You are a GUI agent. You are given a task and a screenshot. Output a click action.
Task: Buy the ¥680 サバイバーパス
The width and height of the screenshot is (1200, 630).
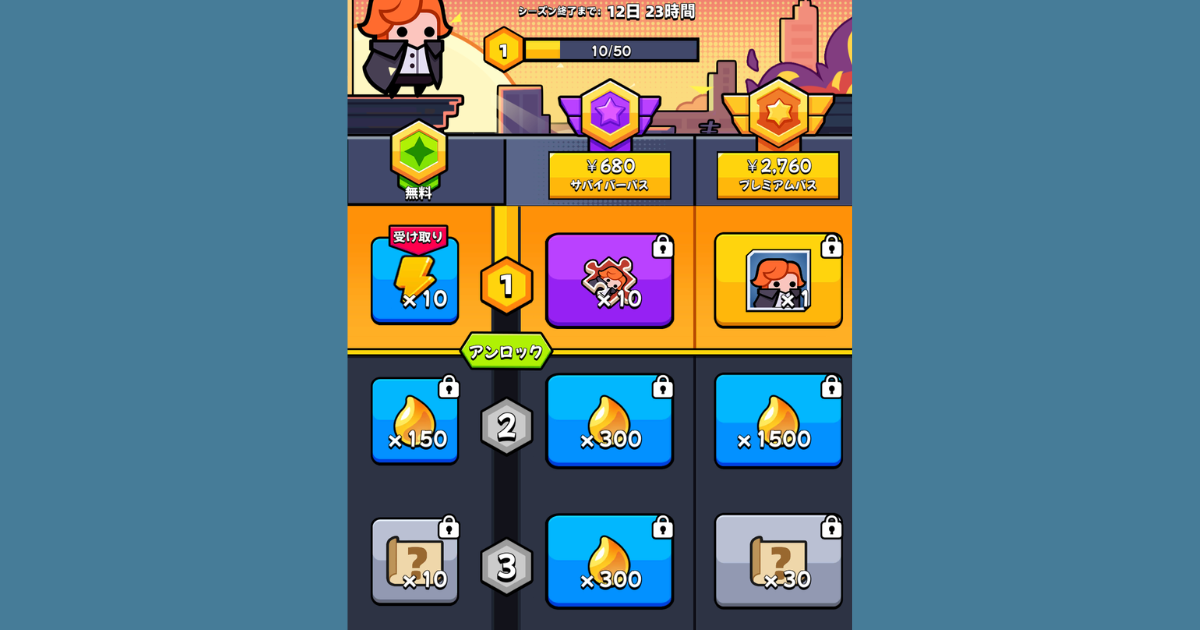(609, 175)
